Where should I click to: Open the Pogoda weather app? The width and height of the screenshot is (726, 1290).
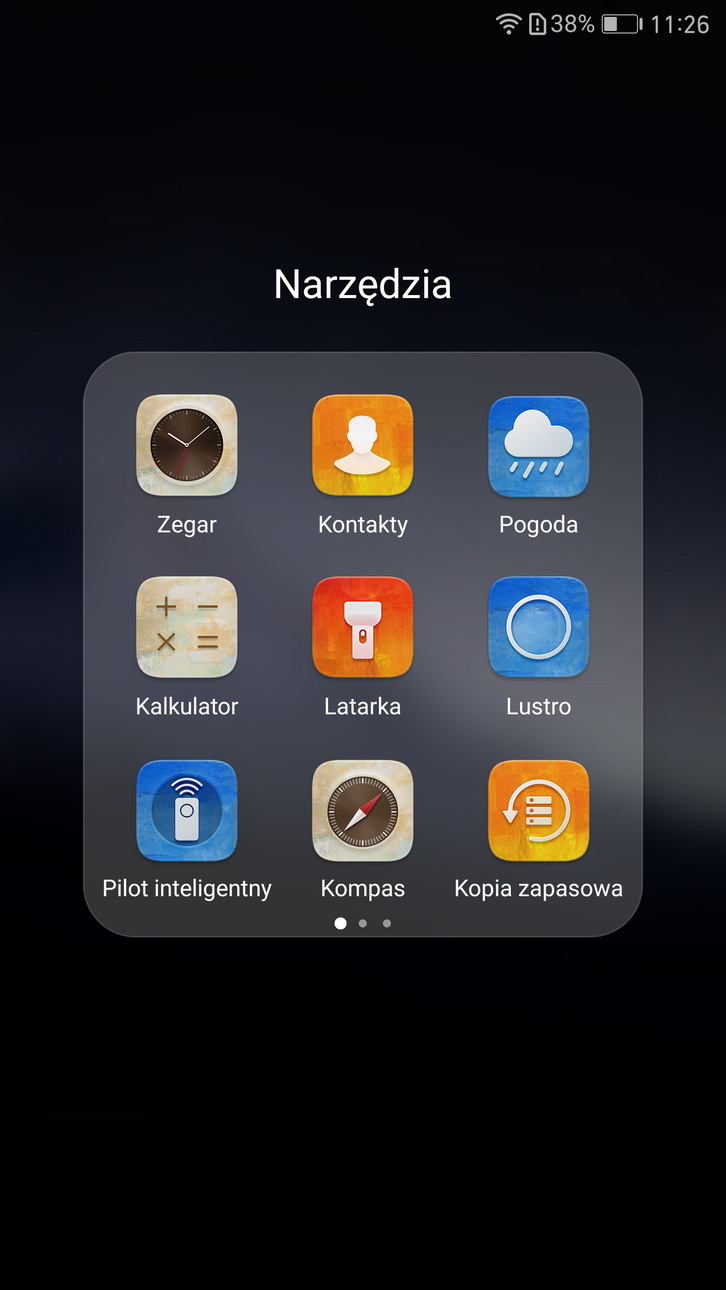[x=538, y=445]
